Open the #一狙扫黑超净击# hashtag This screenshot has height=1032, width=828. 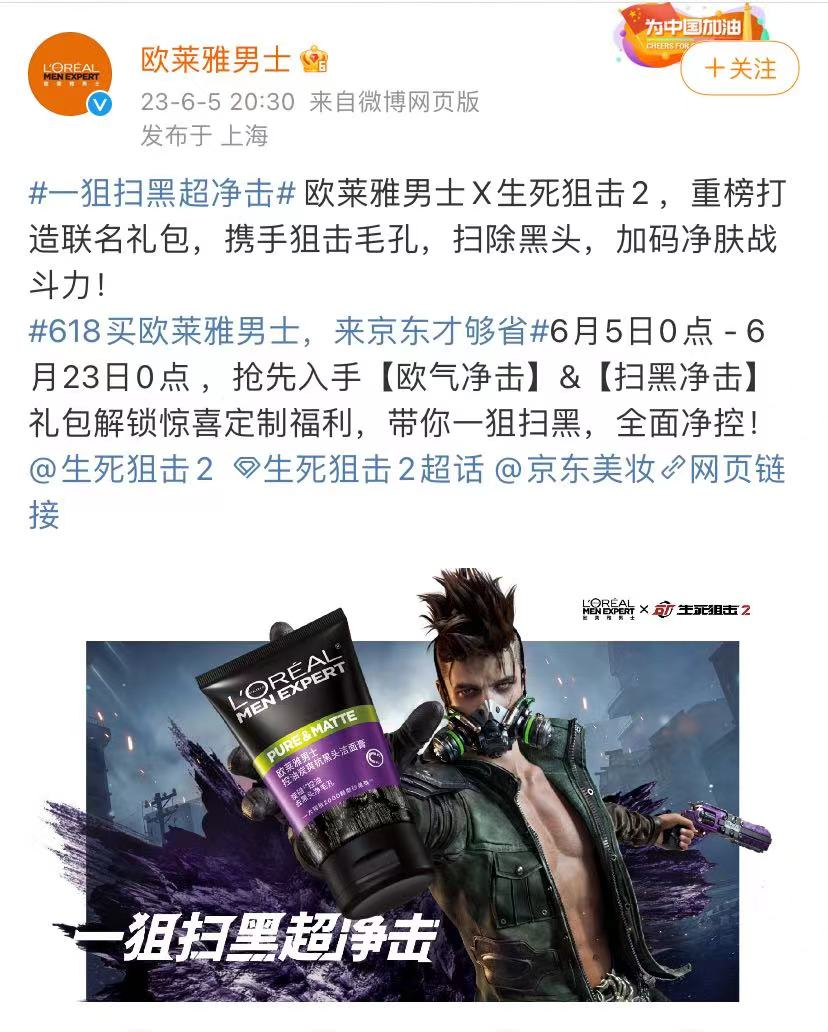coord(162,192)
